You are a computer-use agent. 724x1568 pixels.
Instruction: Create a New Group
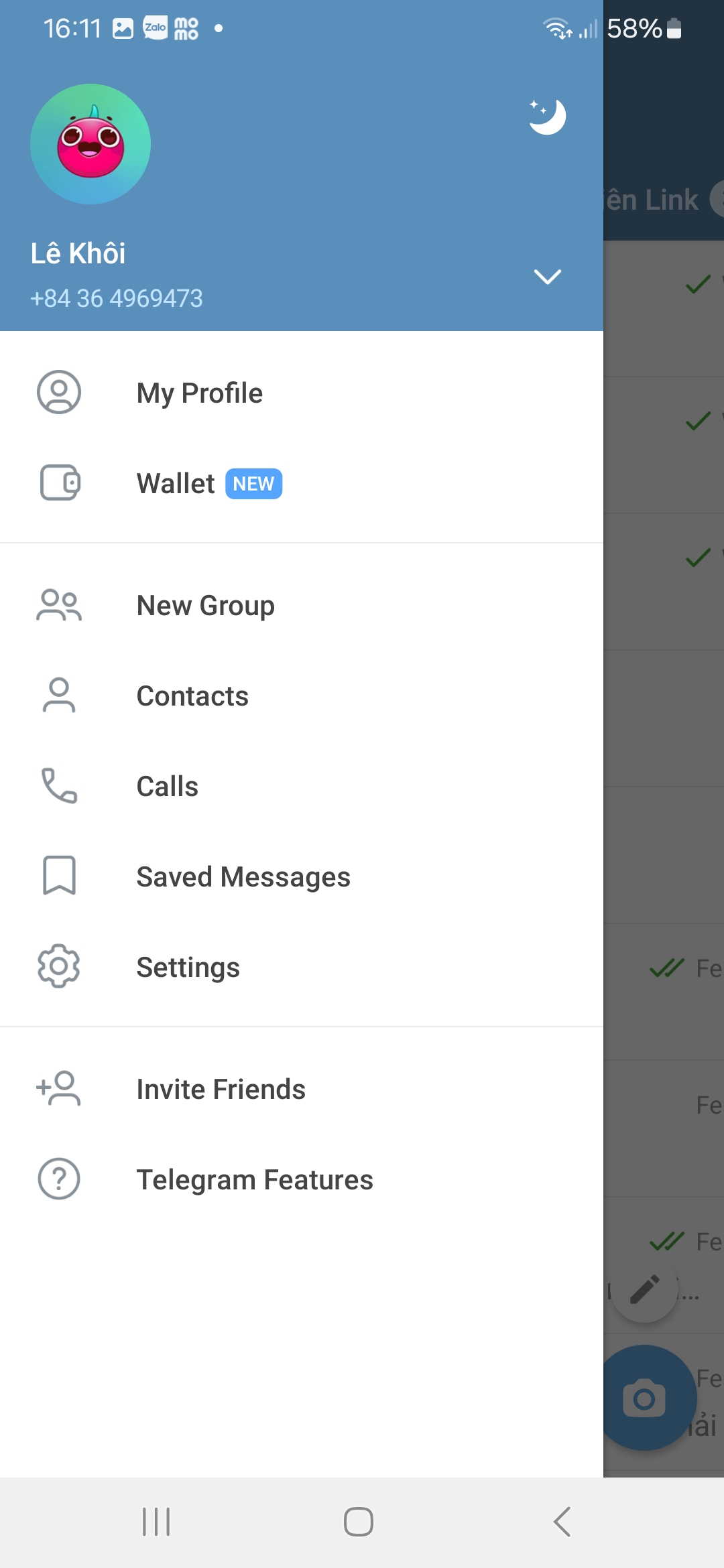(205, 606)
